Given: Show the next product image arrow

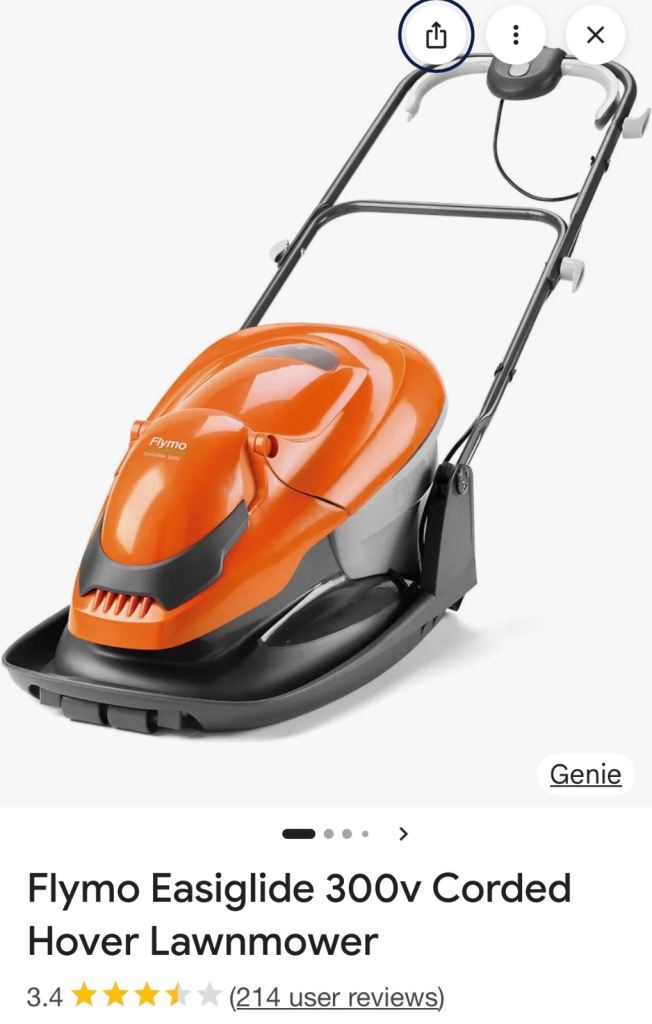Looking at the screenshot, I should (404, 833).
